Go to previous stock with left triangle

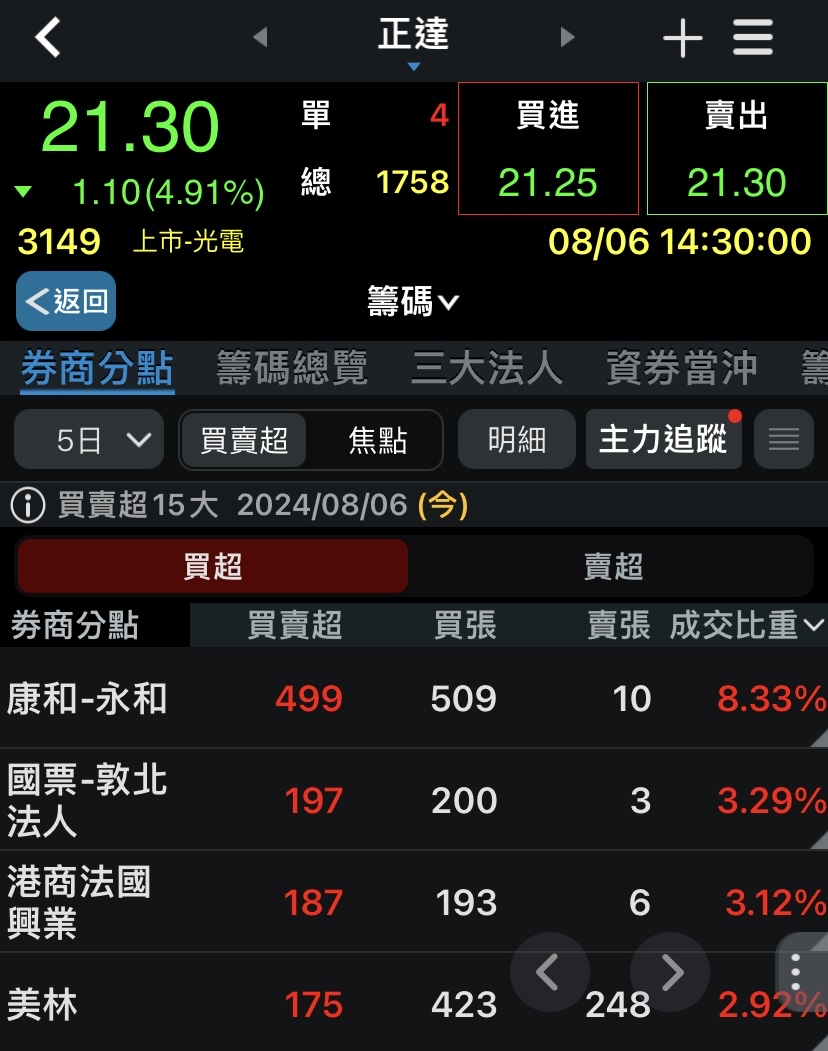260,38
